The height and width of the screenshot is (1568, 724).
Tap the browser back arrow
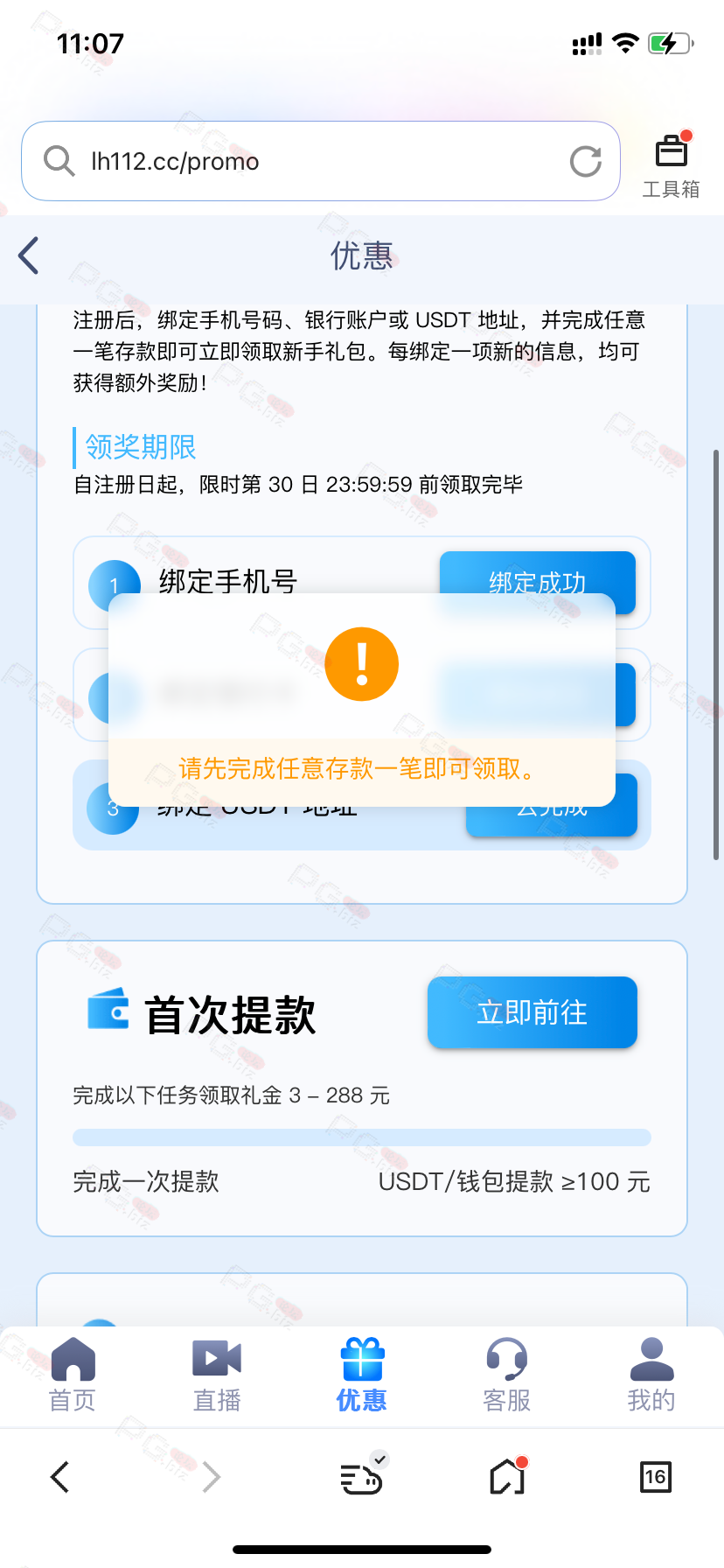point(59,1477)
